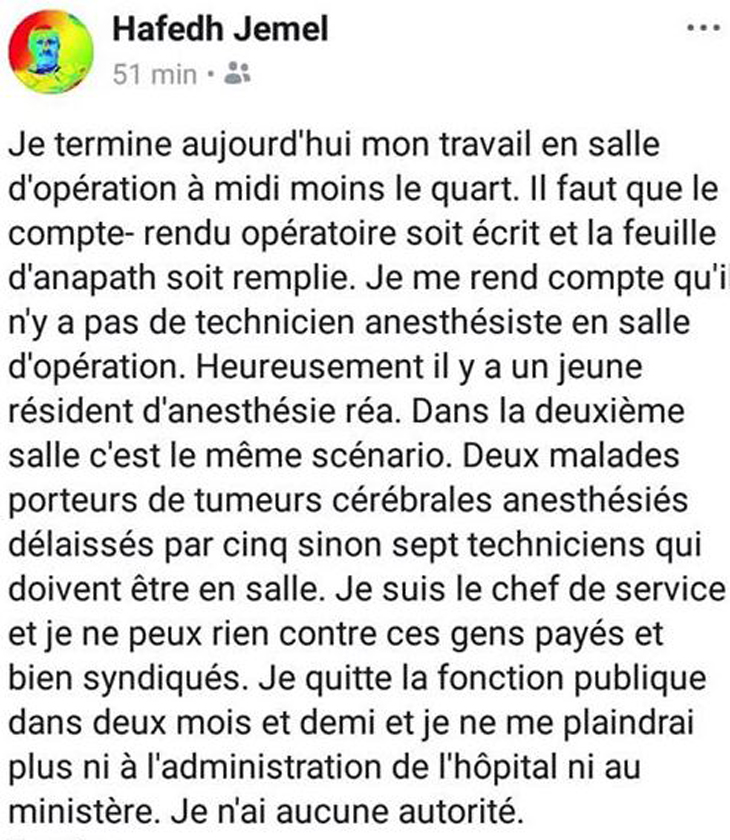Tap Hafedh Jemel's profile picture
The width and height of the screenshot is (730, 840).
(x=49, y=51)
